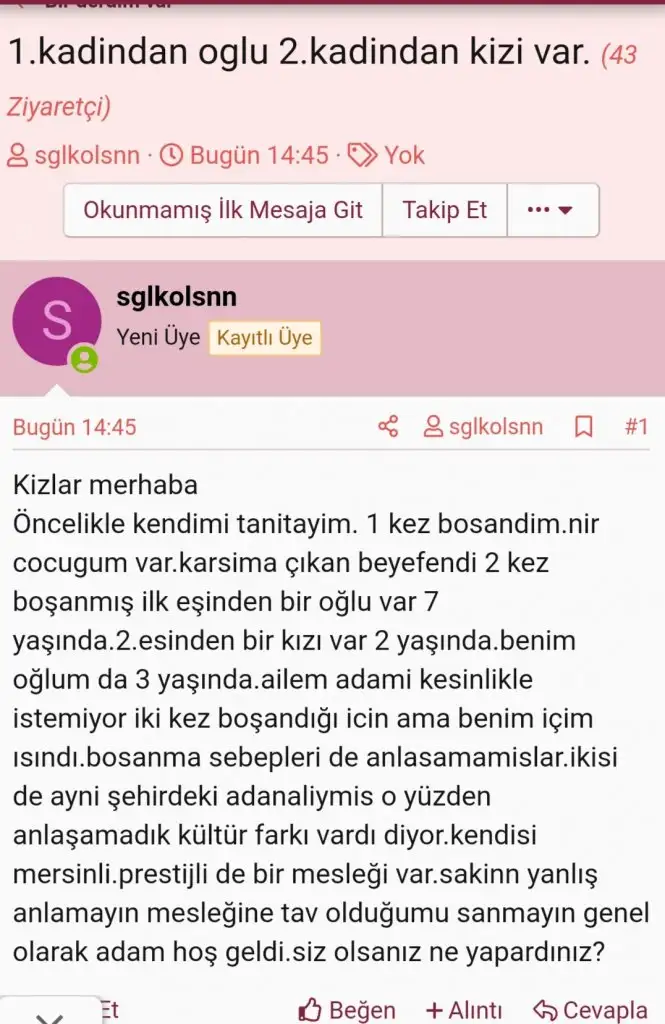
Task: Open sglkolsnn link beside the share icon
Action: point(484,427)
